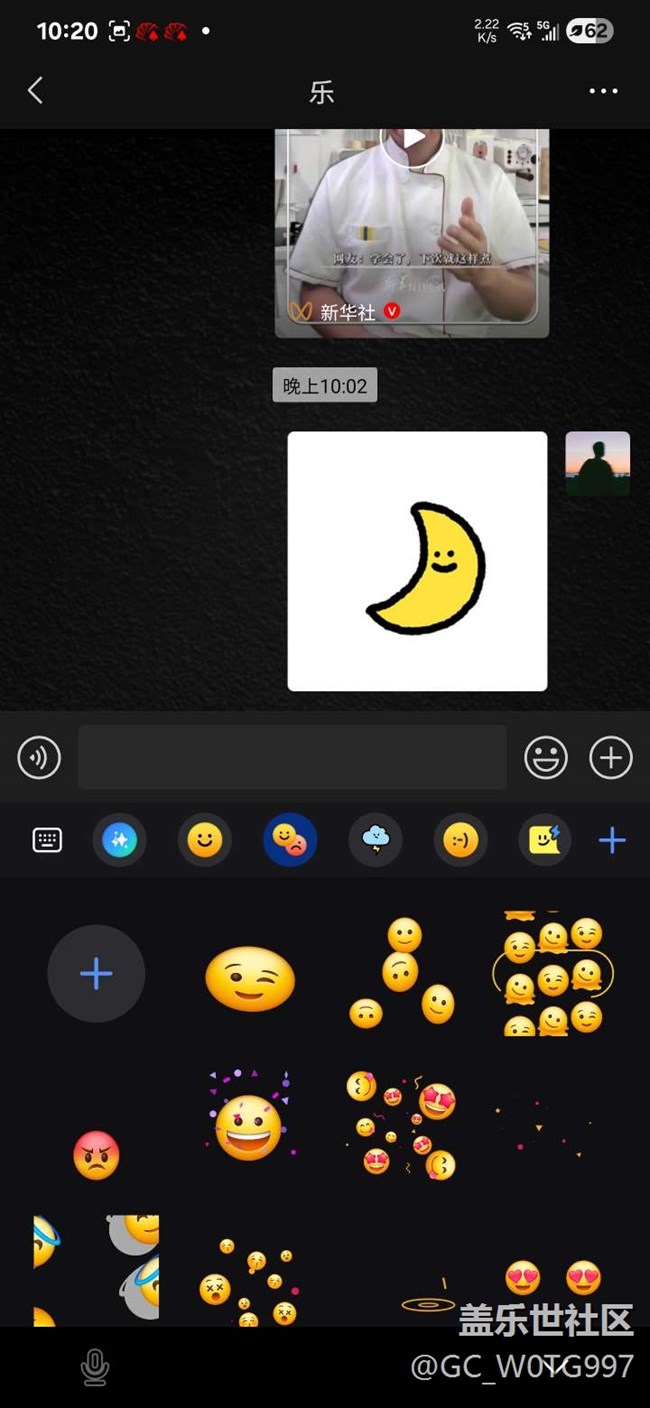650x1408 pixels.
Task: Open the banana moon sticker message
Action: click(417, 561)
